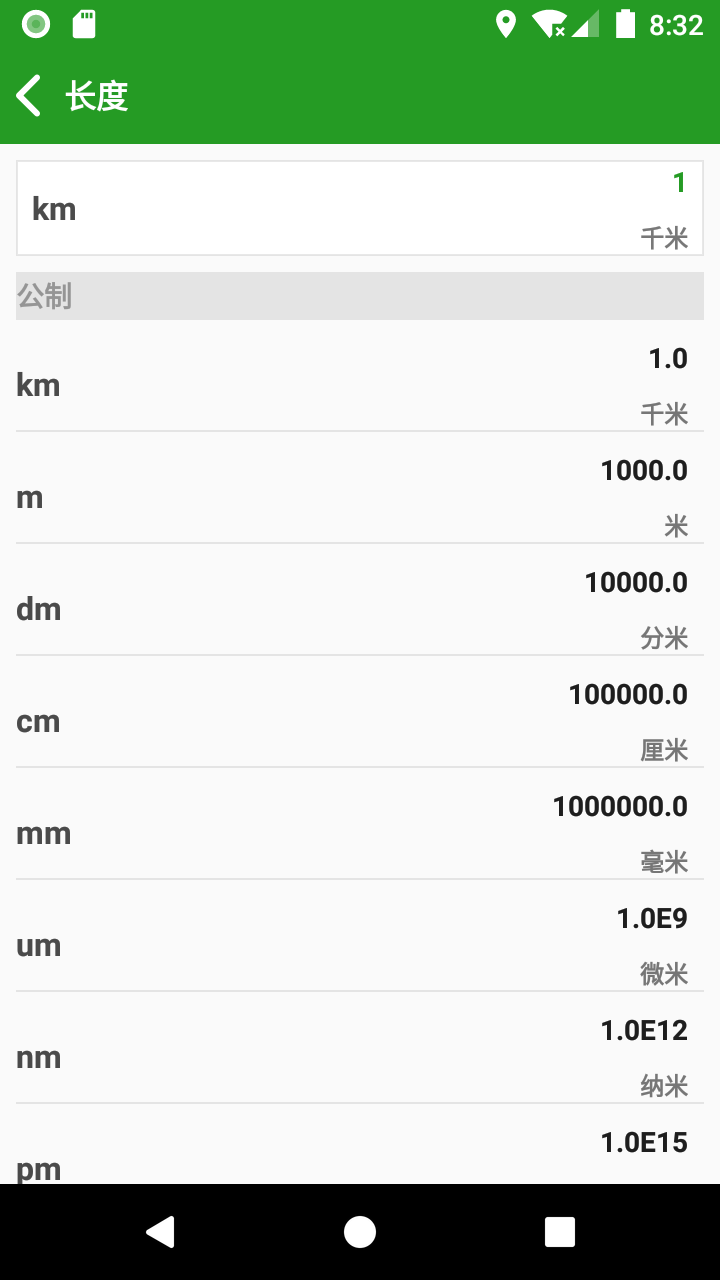This screenshot has height=1280, width=720.
Task: Click the back arrow in the title bar
Action: pyautogui.click(x=27, y=95)
